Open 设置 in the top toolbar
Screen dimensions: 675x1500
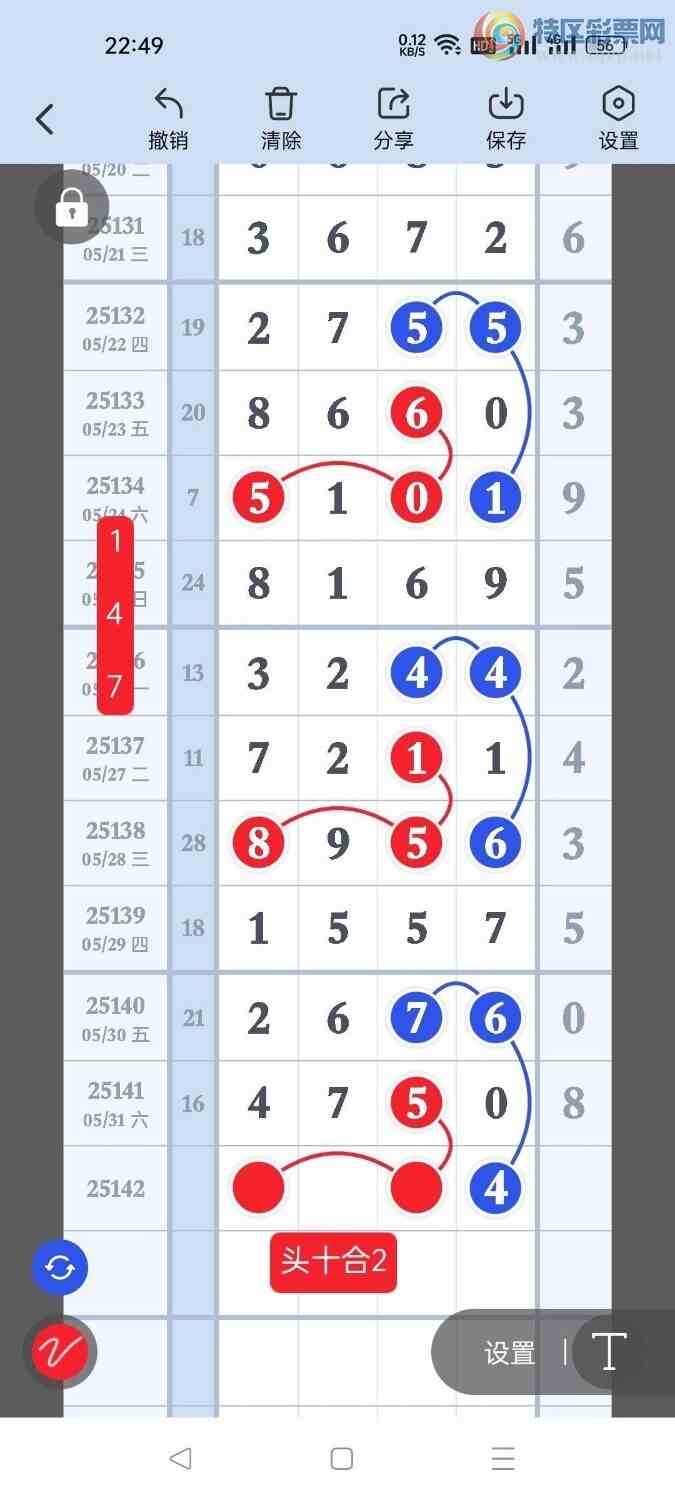(x=618, y=119)
